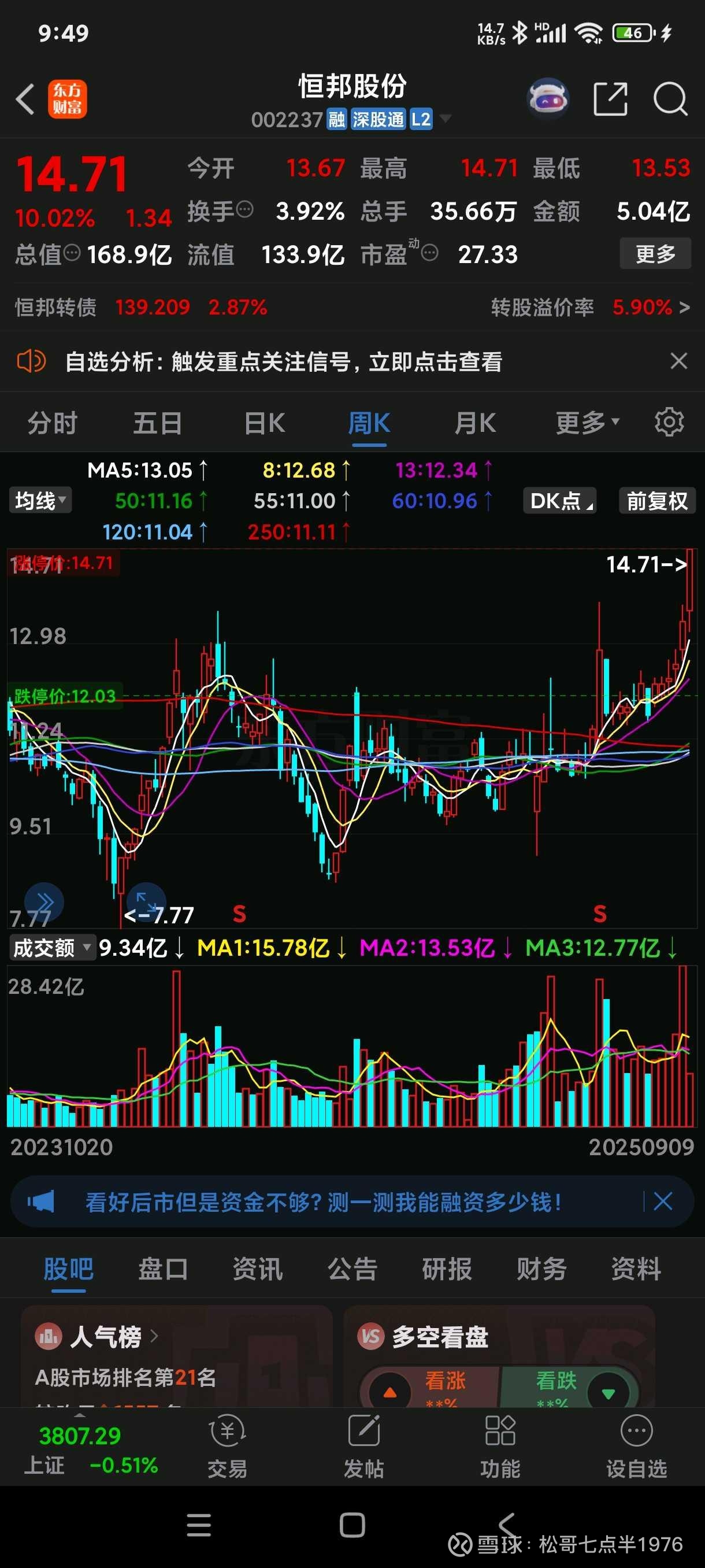Open chart settings gear

point(669,422)
